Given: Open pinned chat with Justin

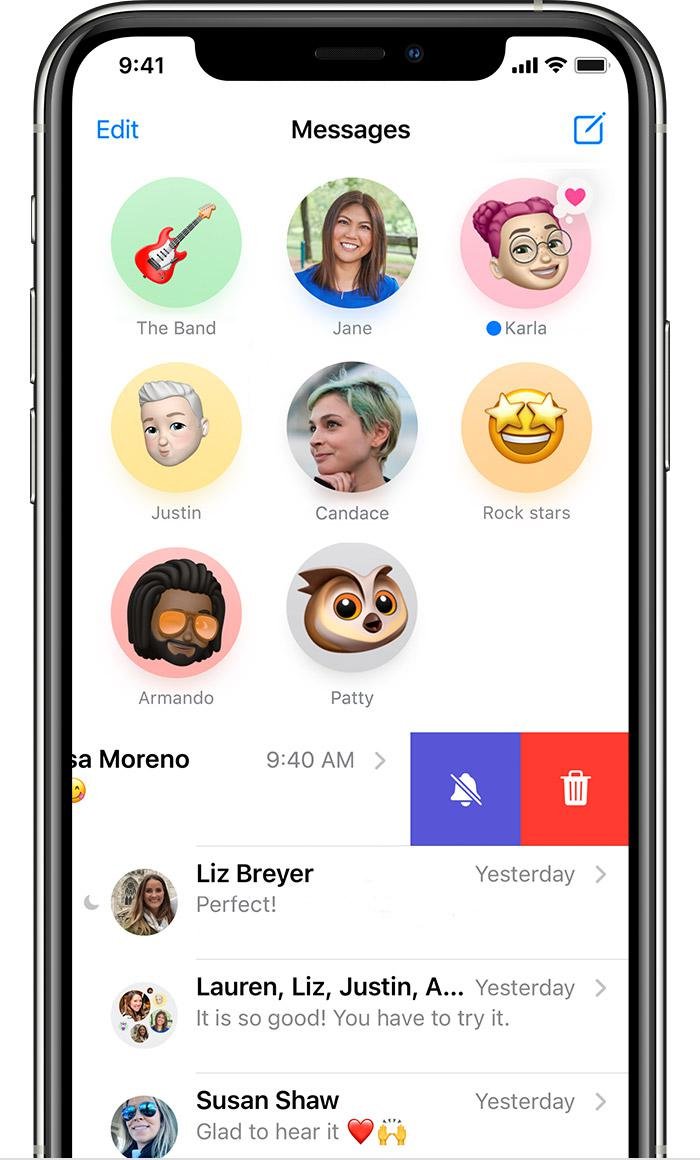Looking at the screenshot, I should [176, 428].
